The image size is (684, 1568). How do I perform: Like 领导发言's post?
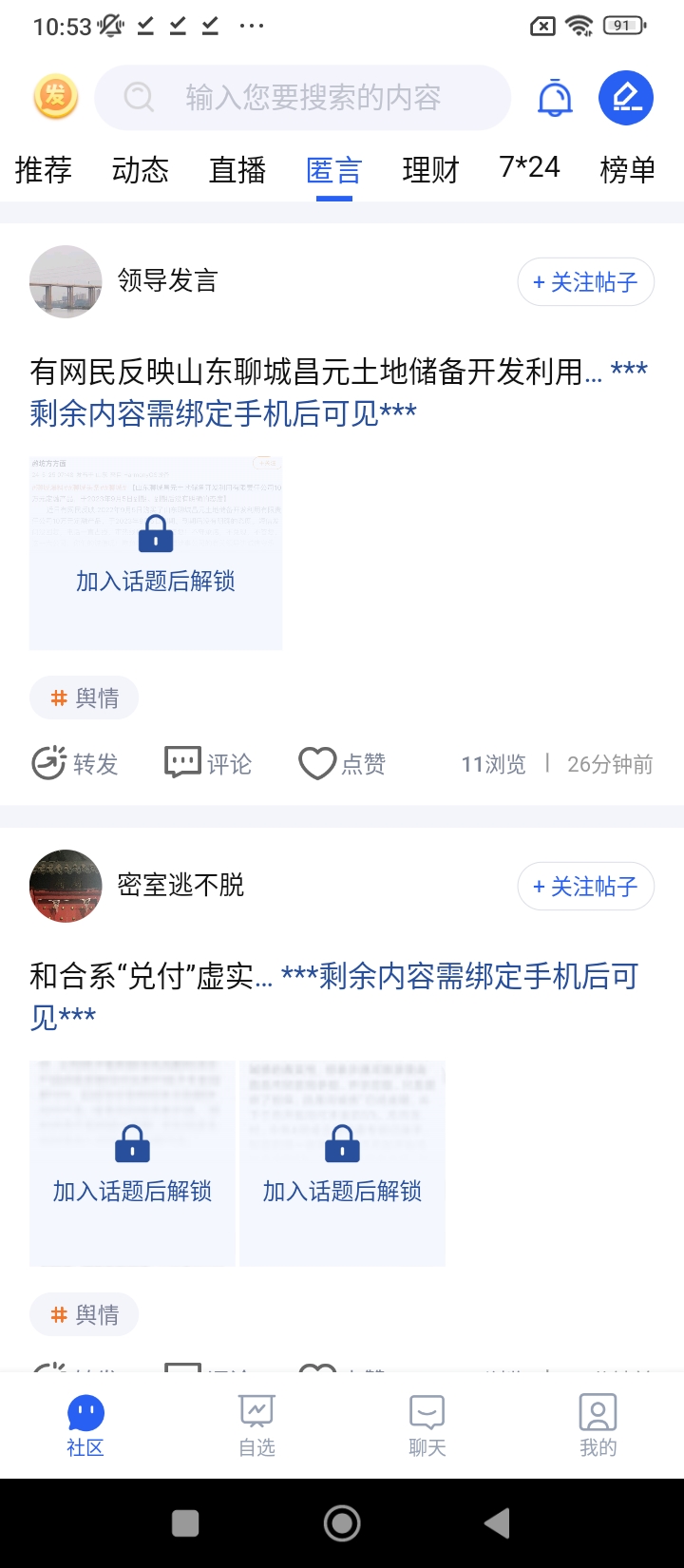(x=342, y=763)
